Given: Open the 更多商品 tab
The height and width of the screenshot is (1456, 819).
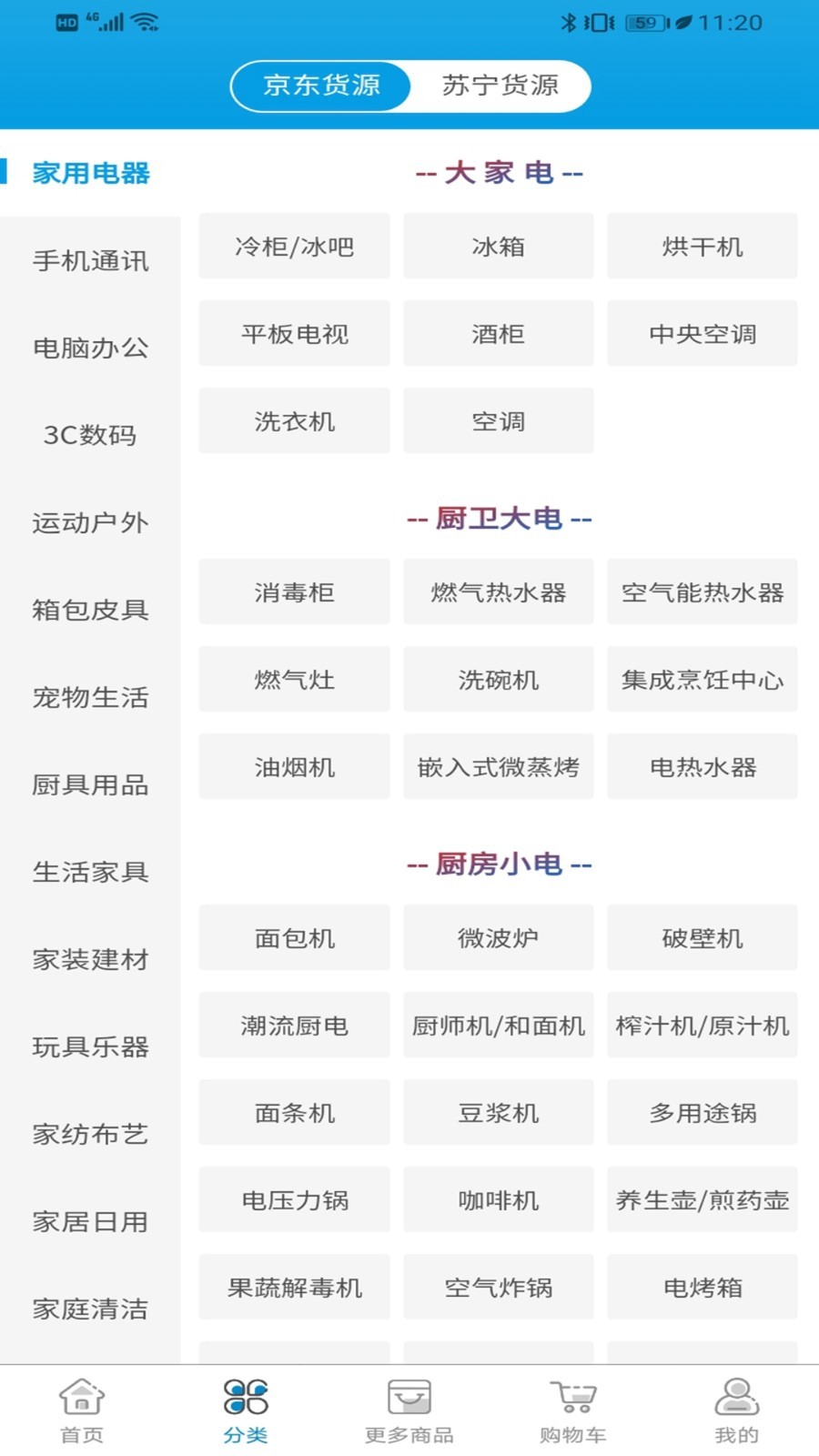Looking at the screenshot, I should click(409, 1410).
